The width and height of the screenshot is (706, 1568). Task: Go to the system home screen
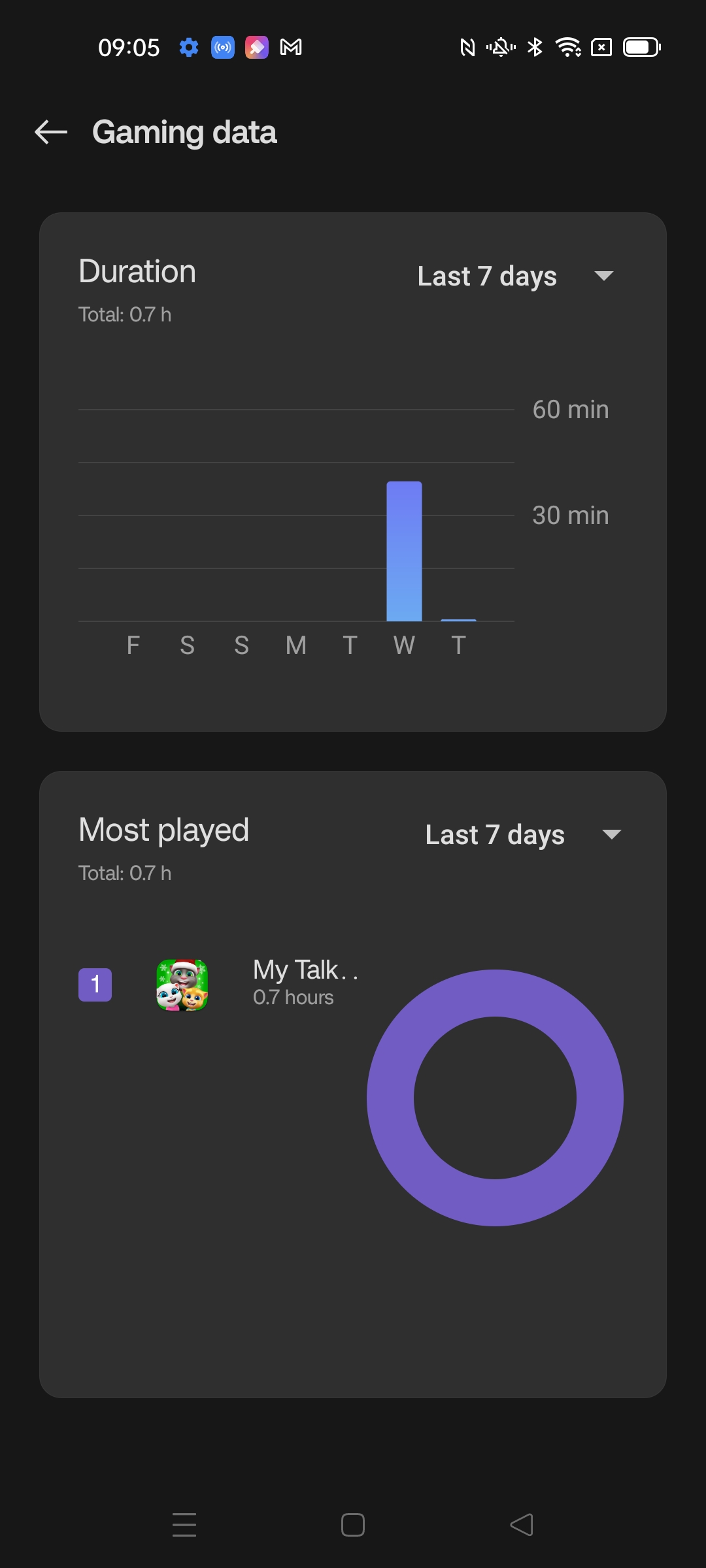(x=353, y=1525)
